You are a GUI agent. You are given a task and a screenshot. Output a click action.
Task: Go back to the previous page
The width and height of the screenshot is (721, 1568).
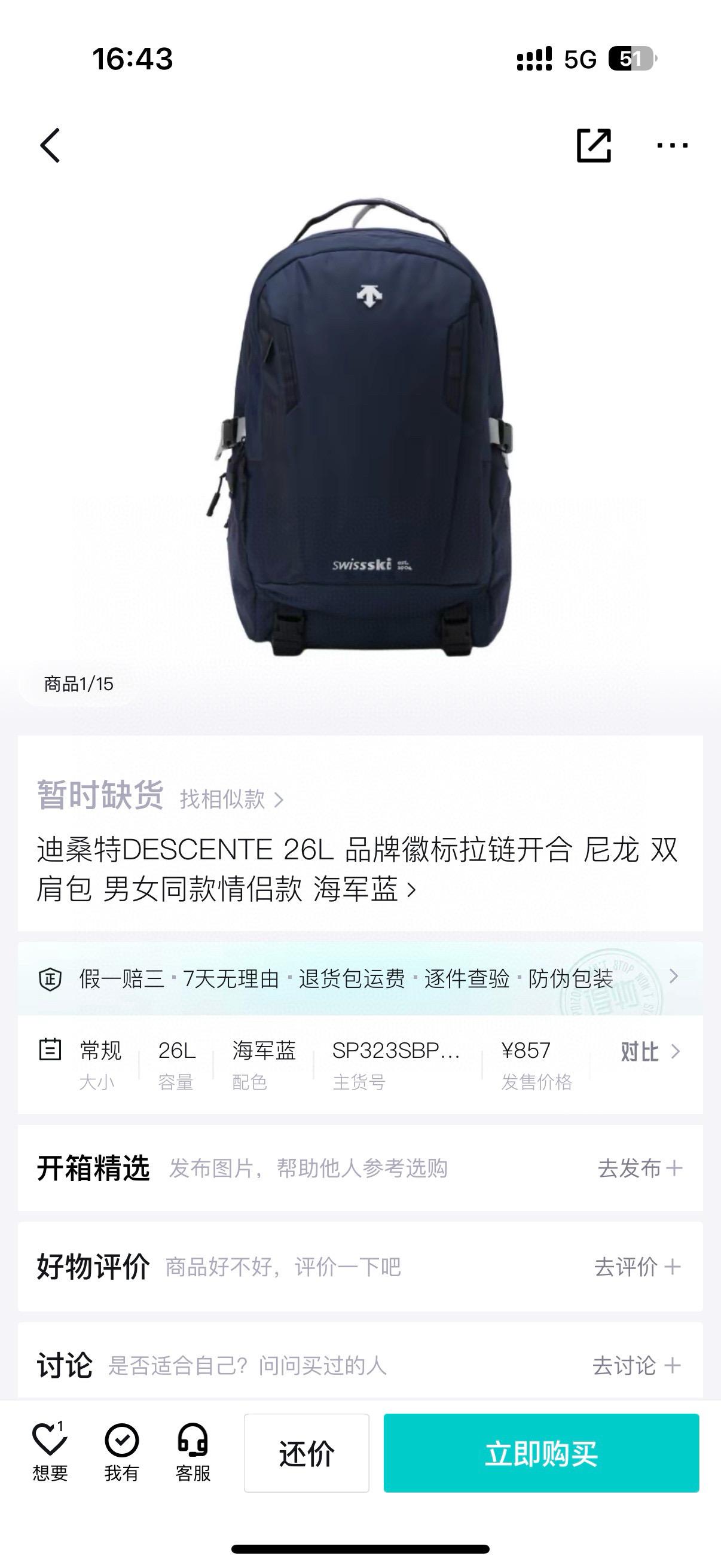click(x=50, y=145)
